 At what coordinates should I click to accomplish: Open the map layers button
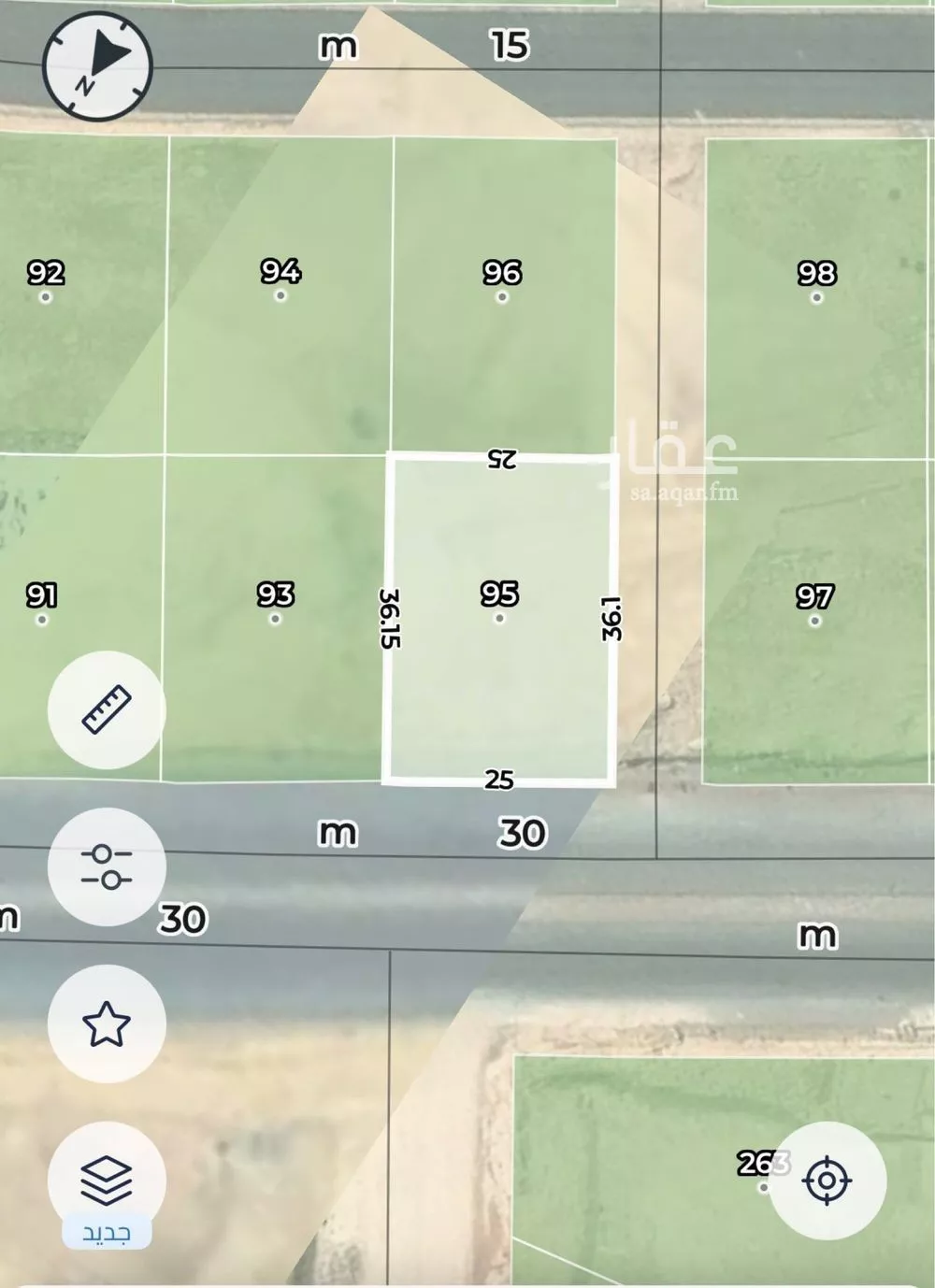[107, 1180]
